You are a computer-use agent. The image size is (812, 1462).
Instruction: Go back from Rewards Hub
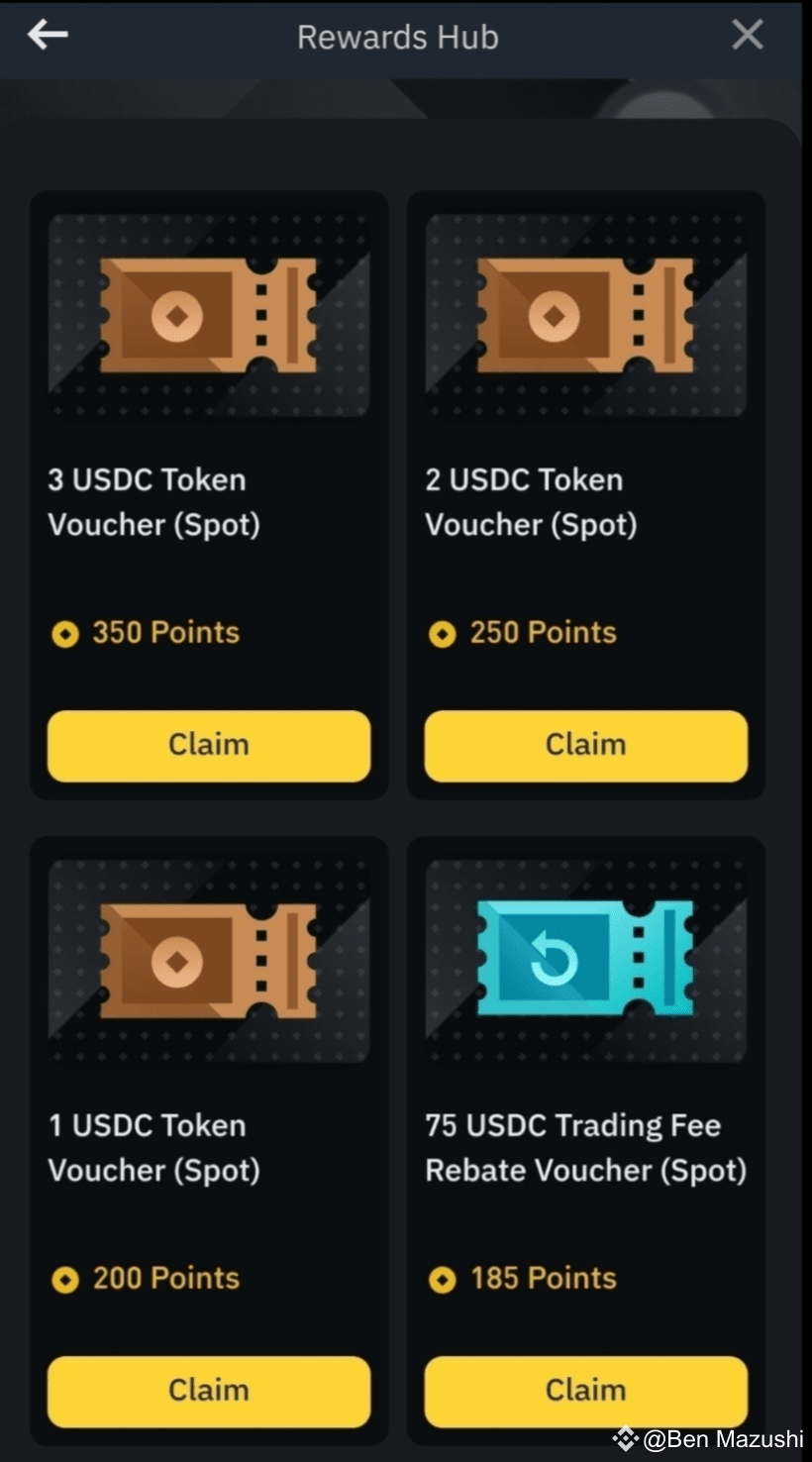coord(48,36)
